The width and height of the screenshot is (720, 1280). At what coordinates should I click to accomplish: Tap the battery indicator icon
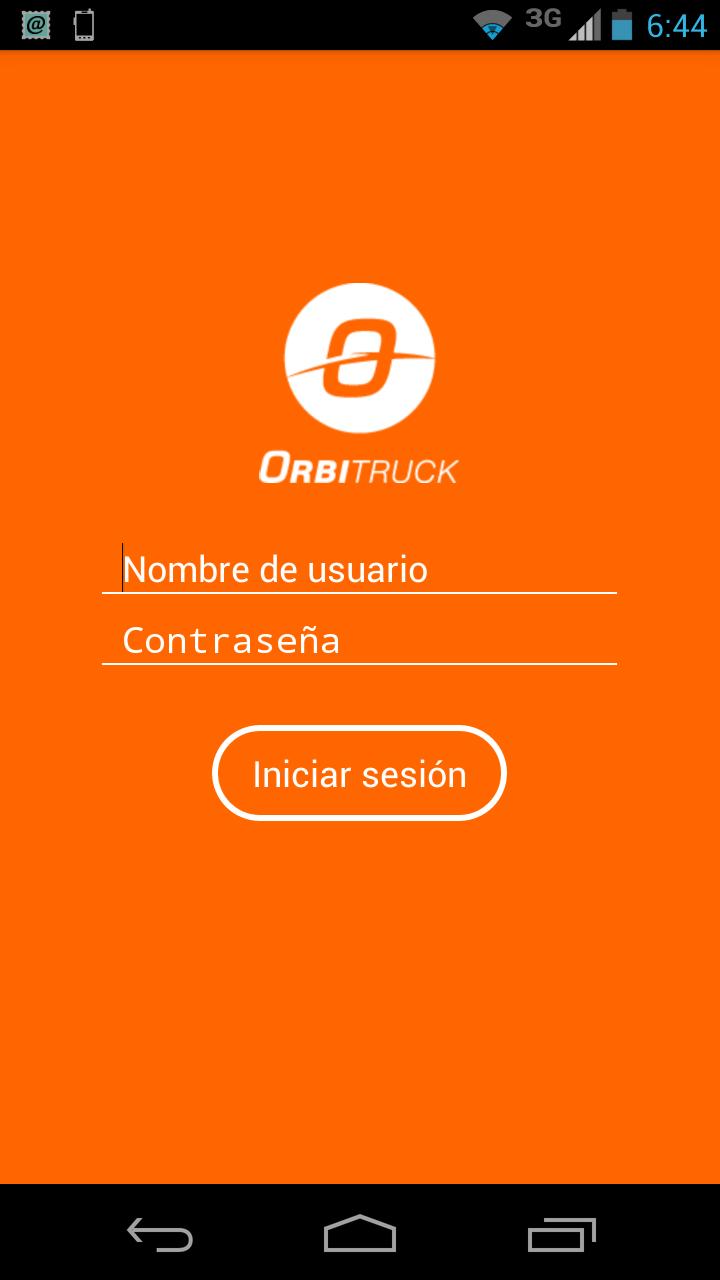coord(622,25)
